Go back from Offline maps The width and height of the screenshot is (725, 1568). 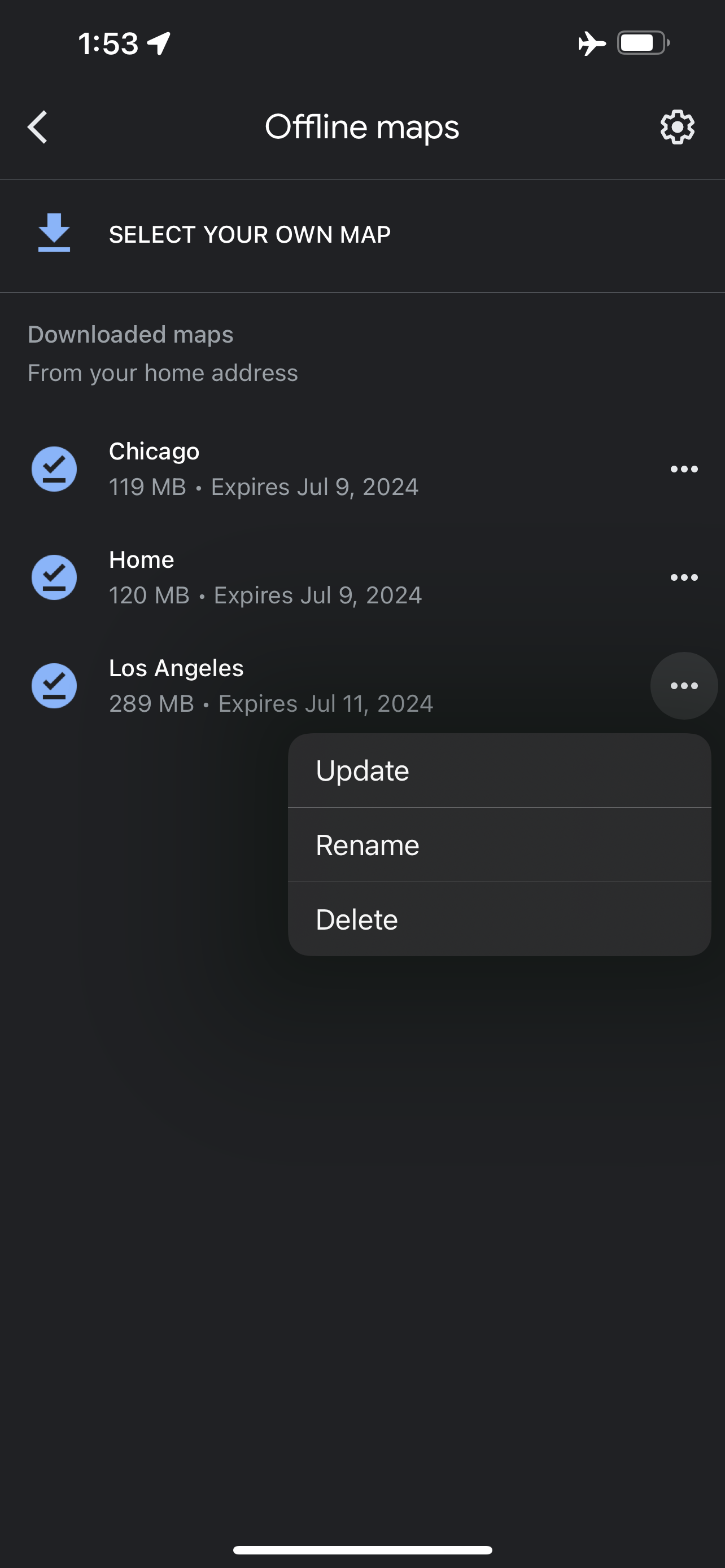point(38,127)
